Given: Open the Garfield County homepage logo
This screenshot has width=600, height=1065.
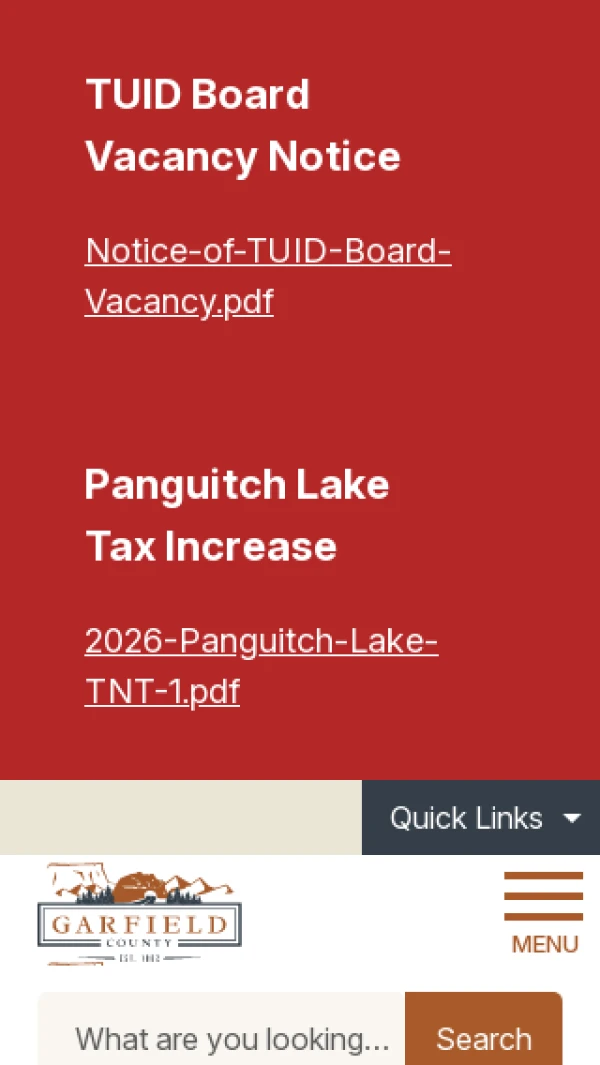Looking at the screenshot, I should click(139, 914).
